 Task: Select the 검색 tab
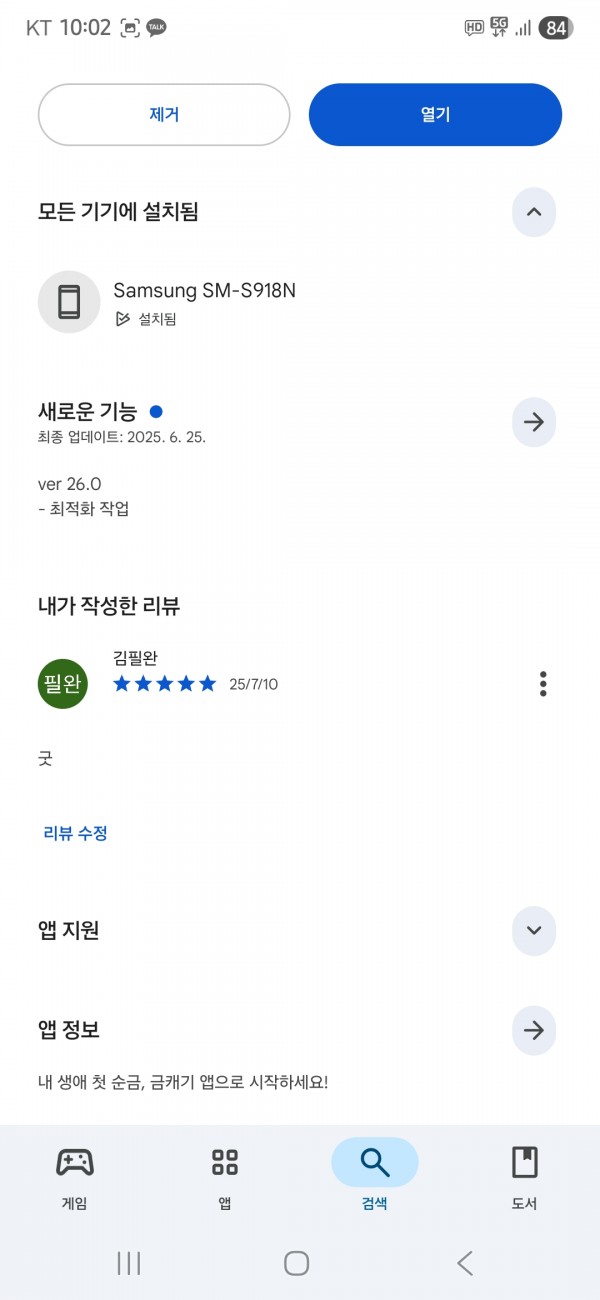coord(375,1177)
